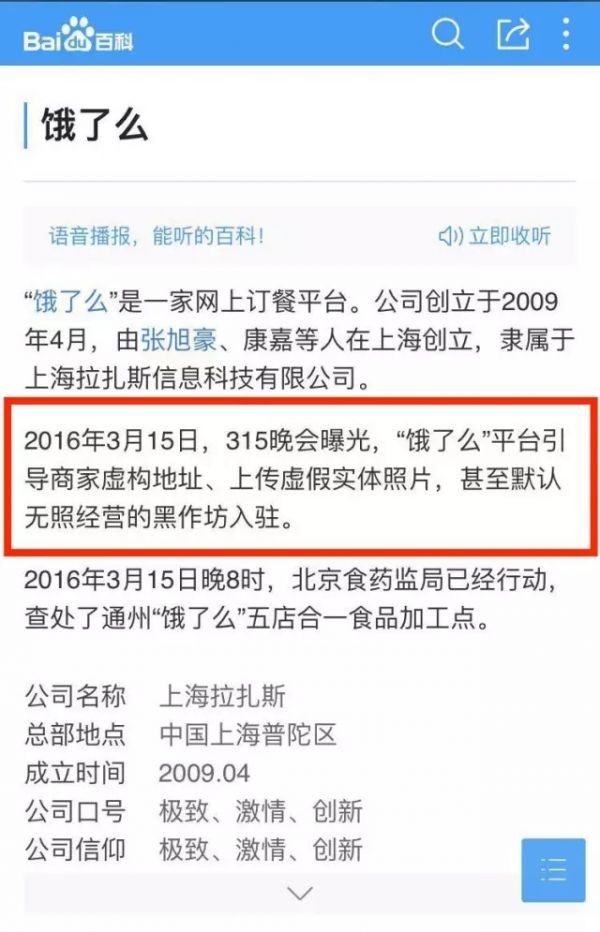Image resolution: width=600 pixels, height=932 pixels.
Task: Open the search icon in header
Action: pyautogui.click(x=447, y=34)
